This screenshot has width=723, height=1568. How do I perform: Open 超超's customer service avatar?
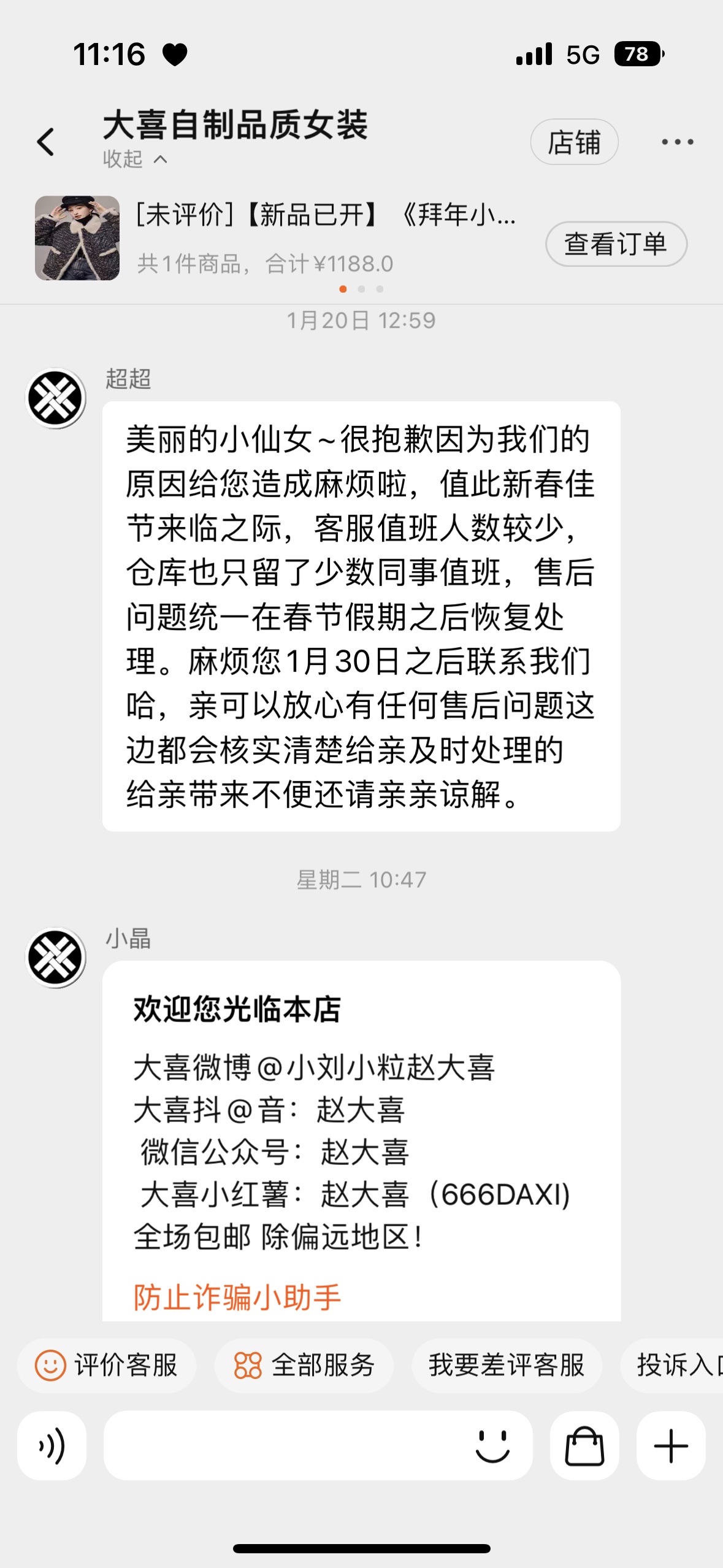(x=55, y=398)
